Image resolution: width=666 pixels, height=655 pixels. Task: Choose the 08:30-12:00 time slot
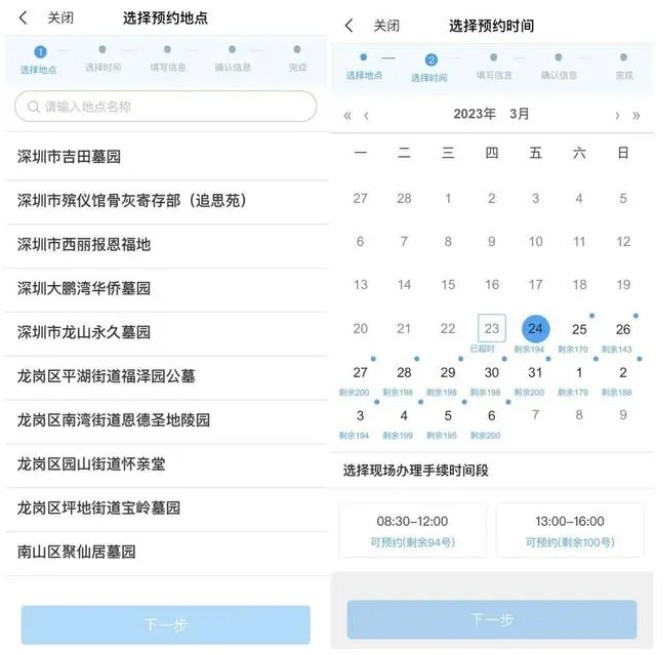pyautogui.click(x=412, y=530)
